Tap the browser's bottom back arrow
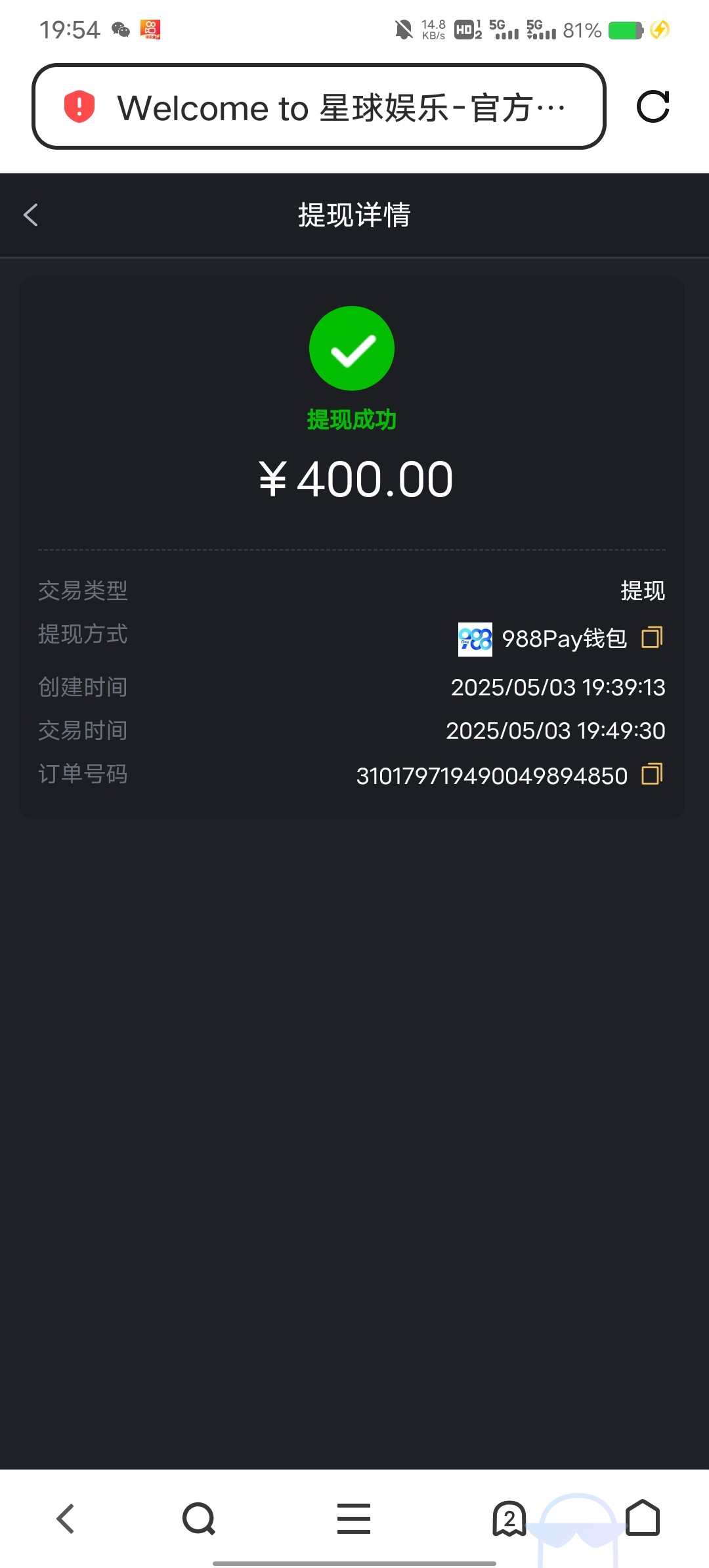This screenshot has width=709, height=1568. pyautogui.click(x=66, y=1519)
